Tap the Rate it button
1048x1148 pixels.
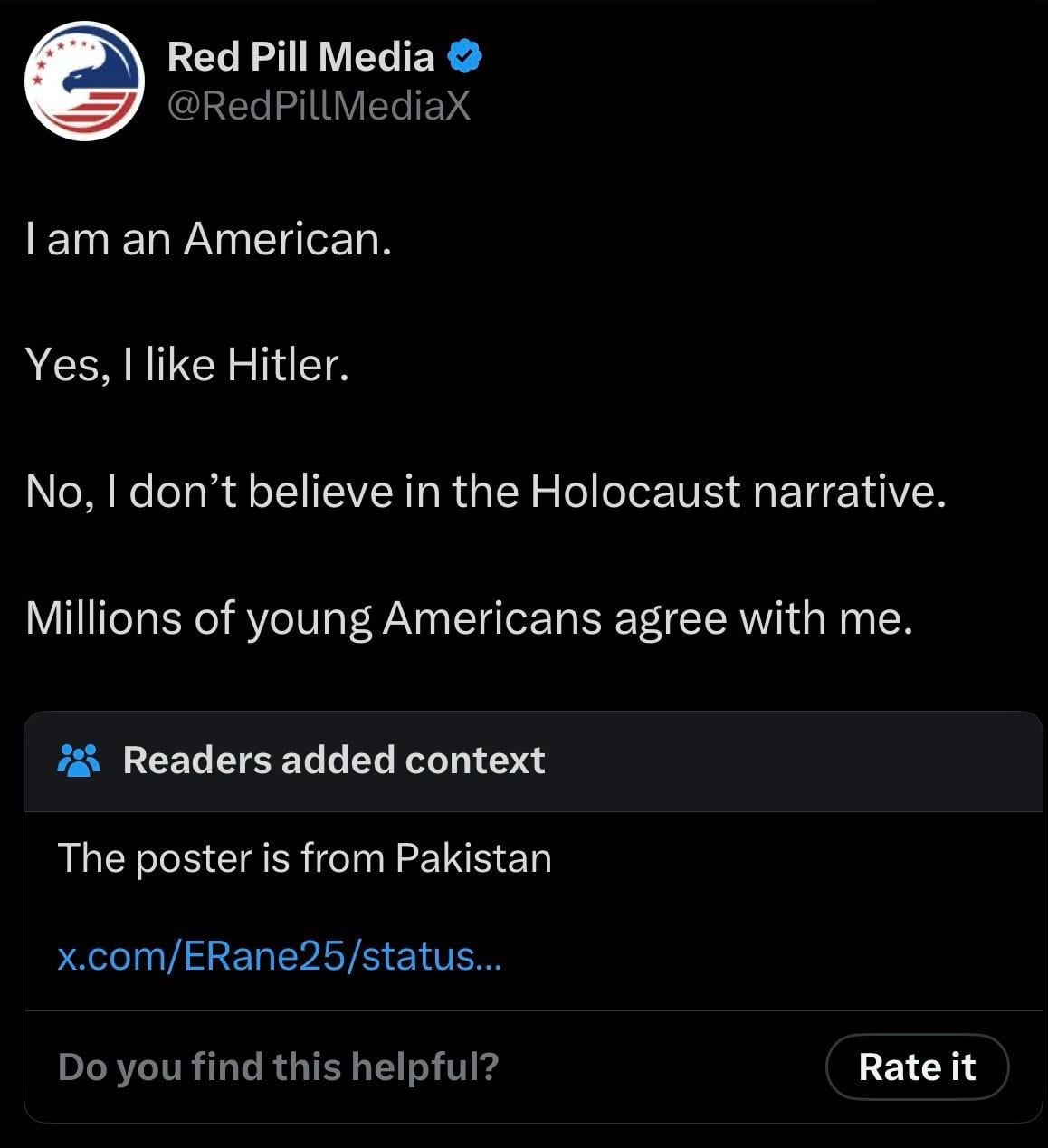click(x=916, y=1067)
